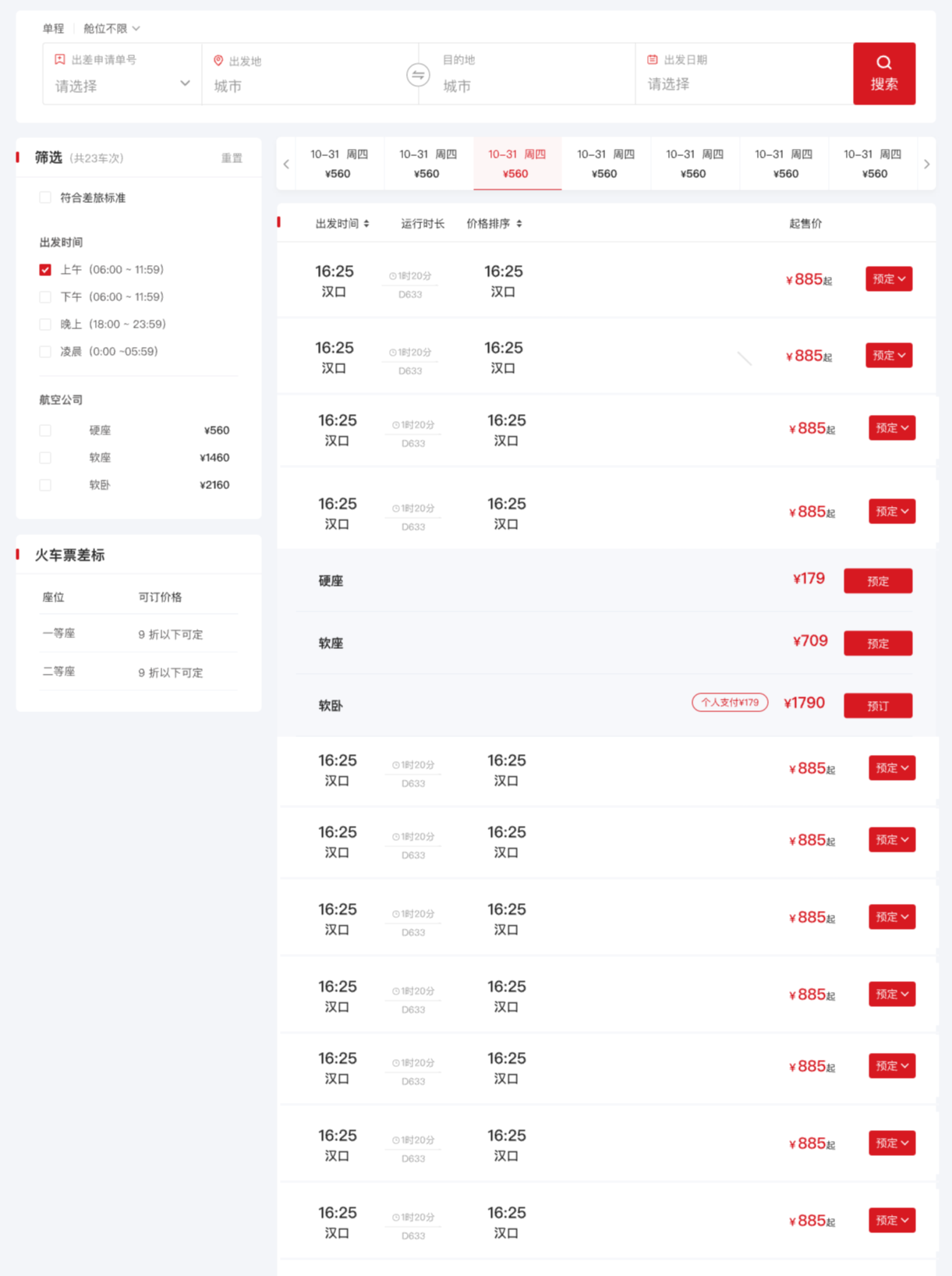Pick a date in 出发日期
Screen dimensions: 952x1276
[744, 74]
